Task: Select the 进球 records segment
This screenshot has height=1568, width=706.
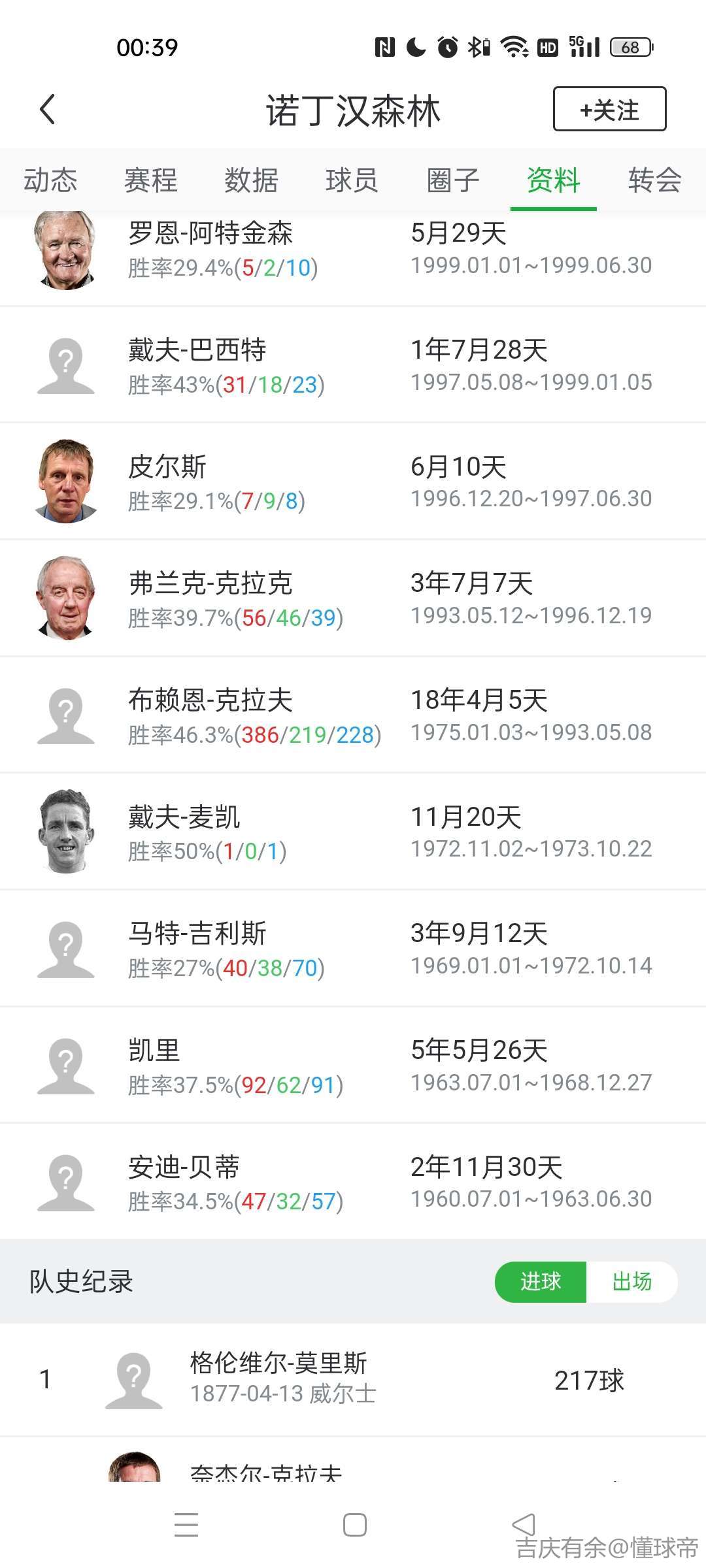Action: pyautogui.click(x=541, y=1281)
